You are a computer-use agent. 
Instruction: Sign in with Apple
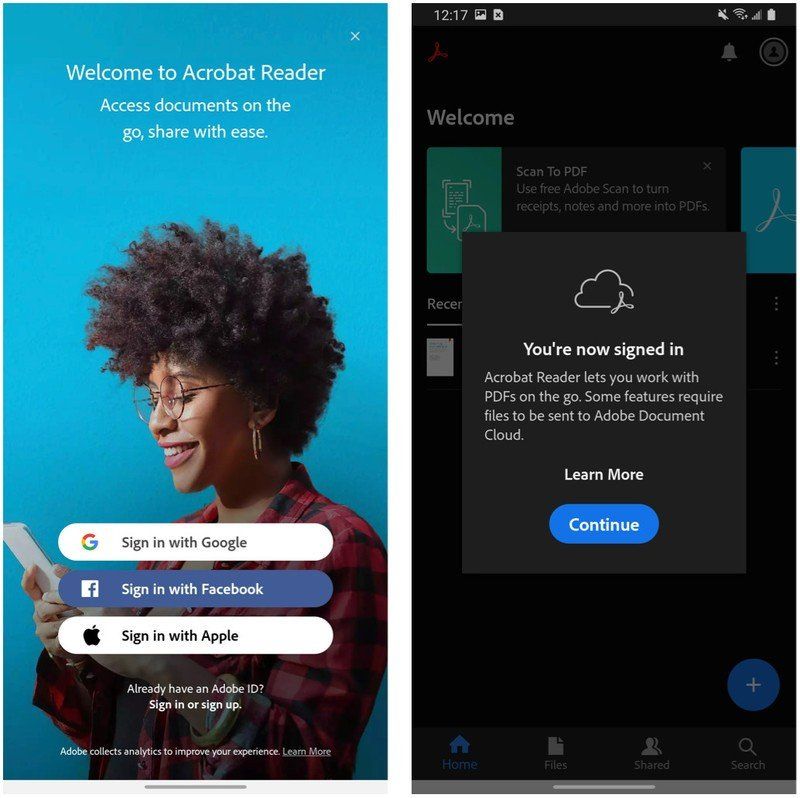click(x=195, y=636)
